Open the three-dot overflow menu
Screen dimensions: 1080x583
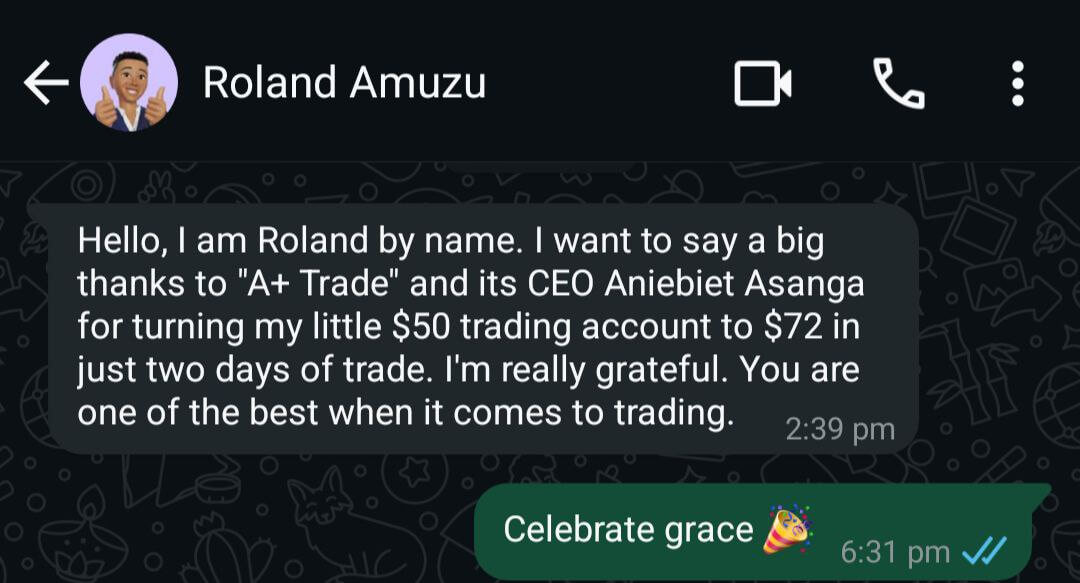(x=1017, y=84)
